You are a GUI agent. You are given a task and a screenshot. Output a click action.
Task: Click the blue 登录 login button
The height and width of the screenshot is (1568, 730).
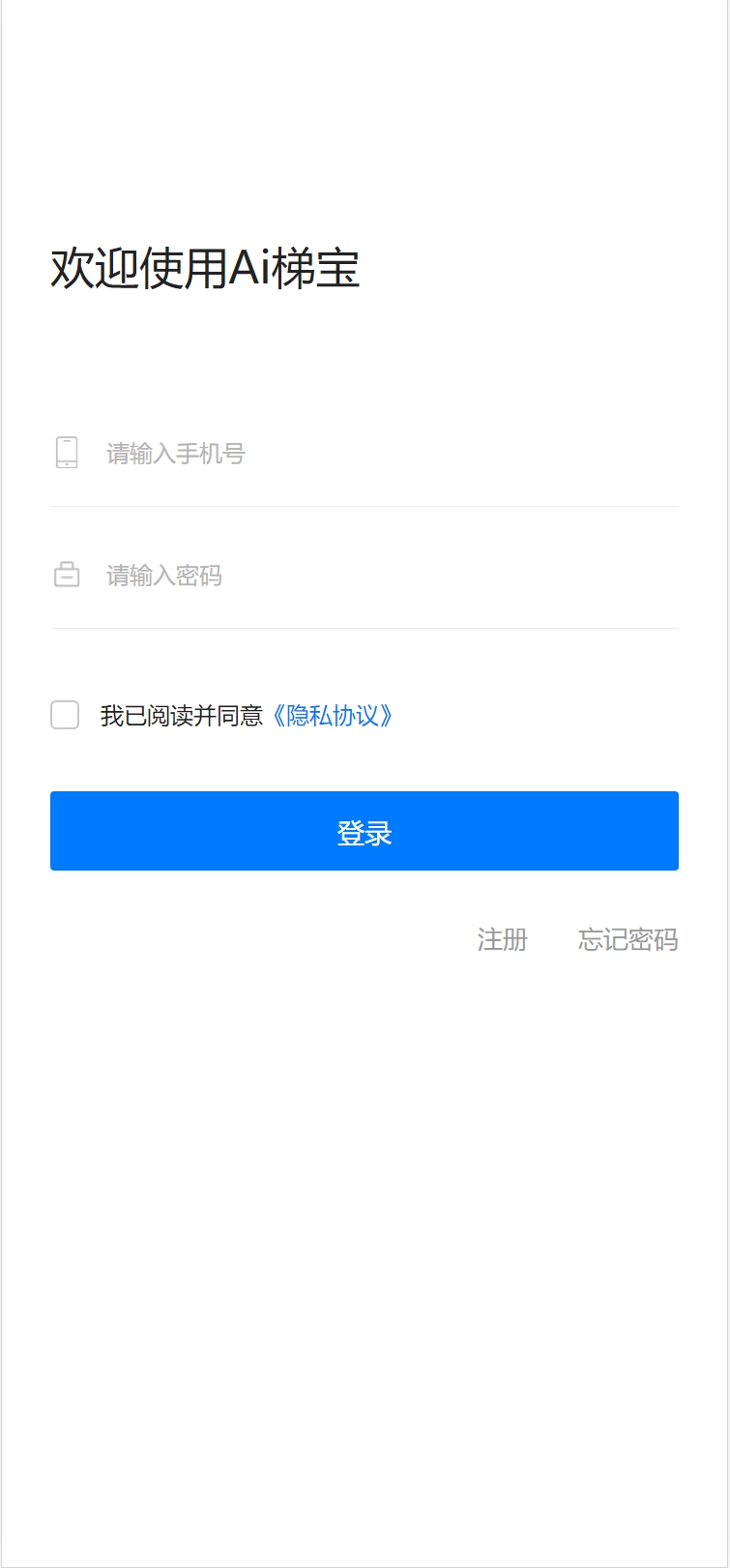365,830
